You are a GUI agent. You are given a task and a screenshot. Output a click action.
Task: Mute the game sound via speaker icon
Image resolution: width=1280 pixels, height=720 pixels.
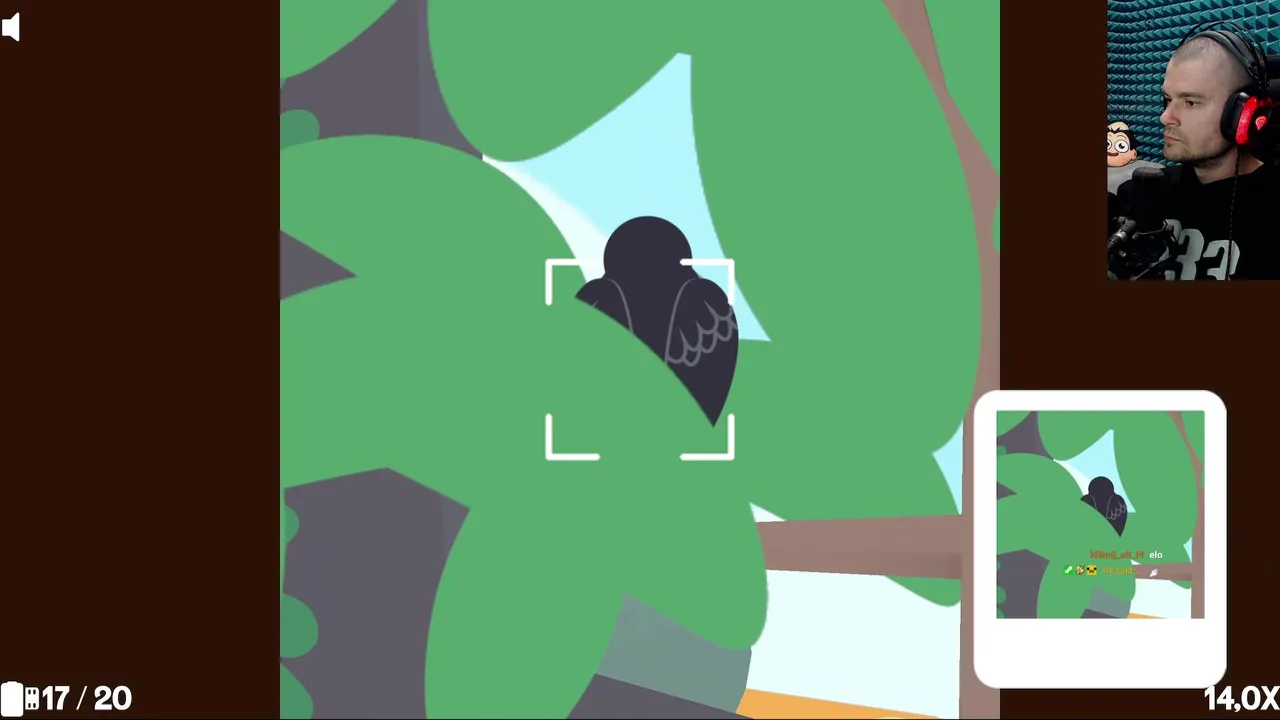pyautogui.click(x=11, y=27)
